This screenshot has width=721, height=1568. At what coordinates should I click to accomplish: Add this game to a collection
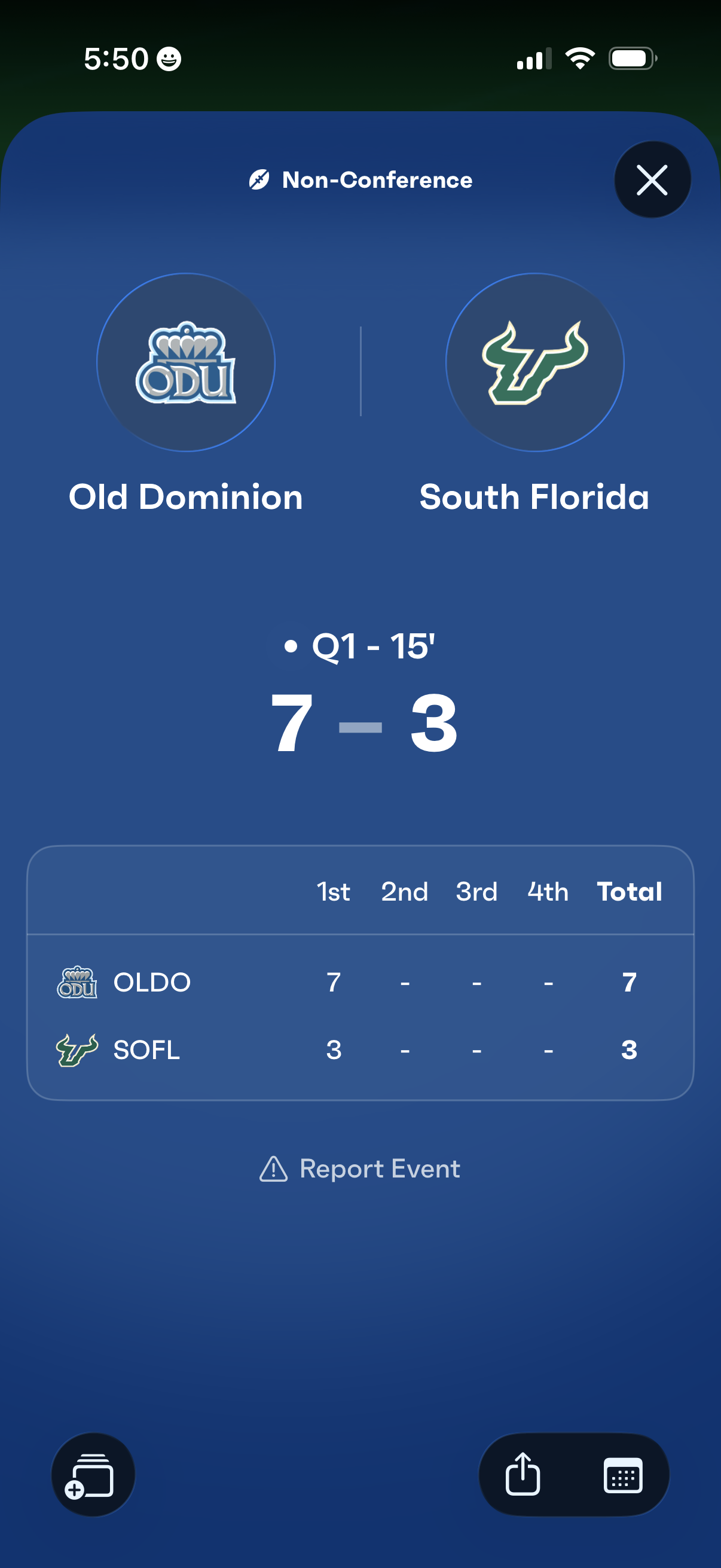tap(93, 1474)
